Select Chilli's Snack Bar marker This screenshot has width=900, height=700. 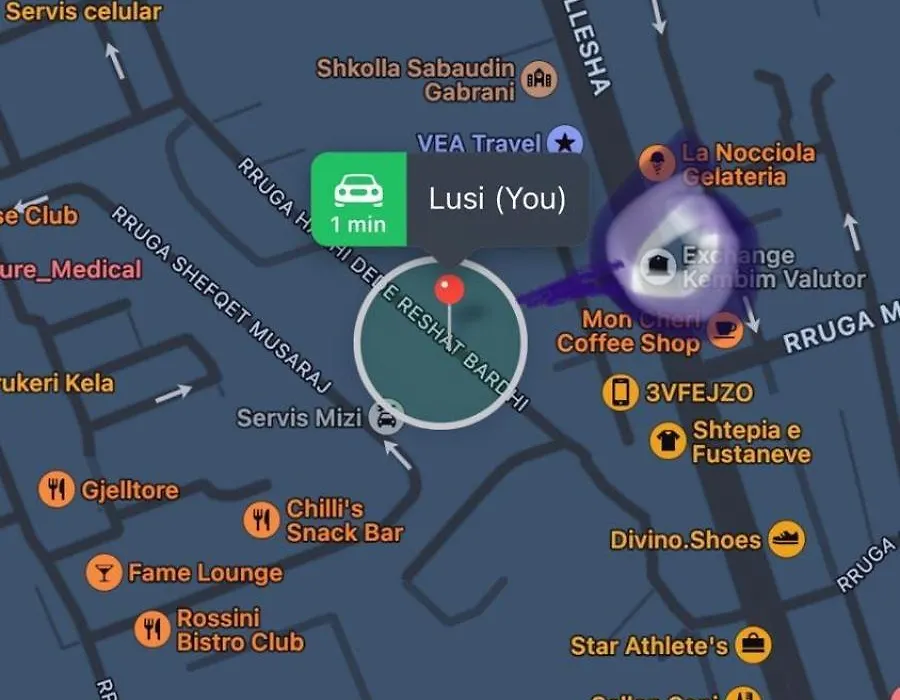pos(262,519)
